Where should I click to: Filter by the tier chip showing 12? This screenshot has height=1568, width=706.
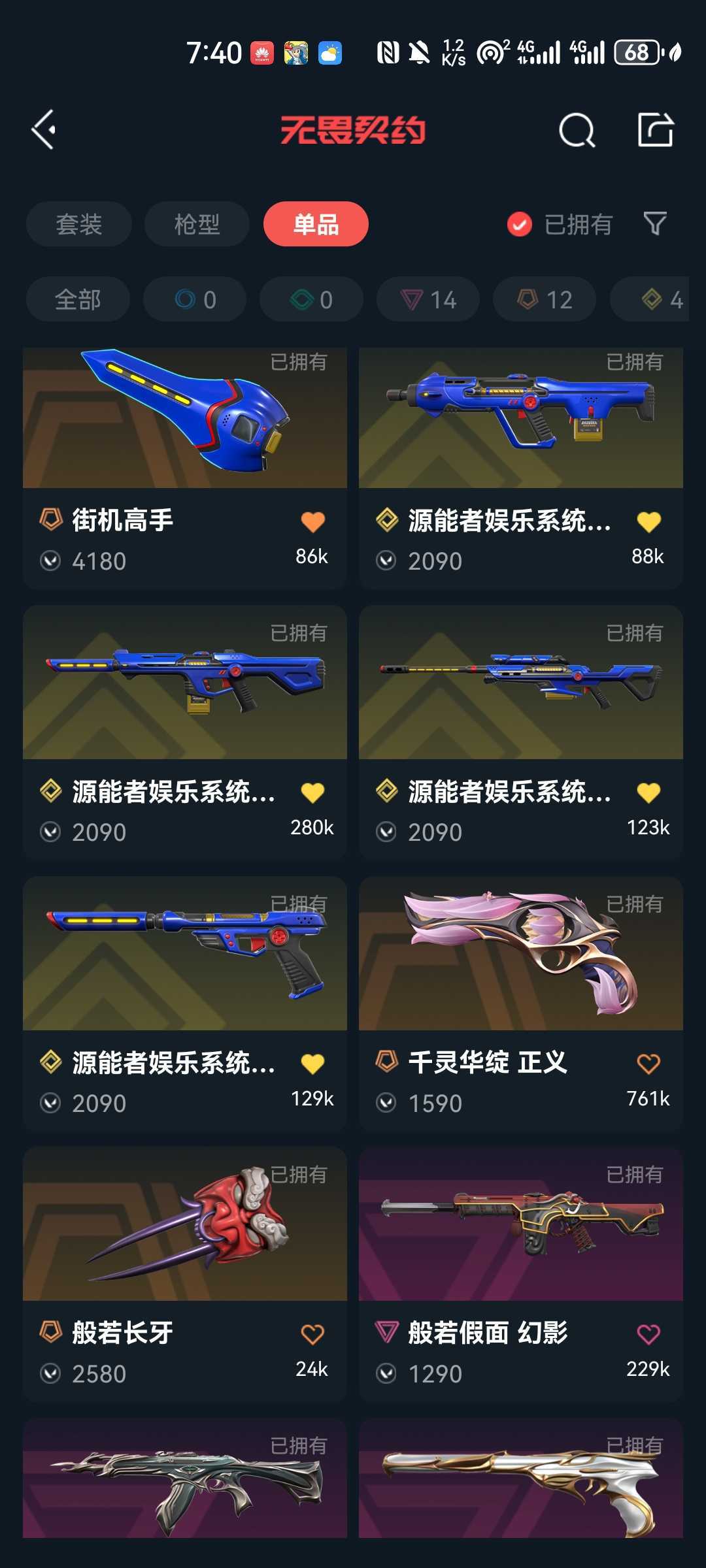[545, 299]
